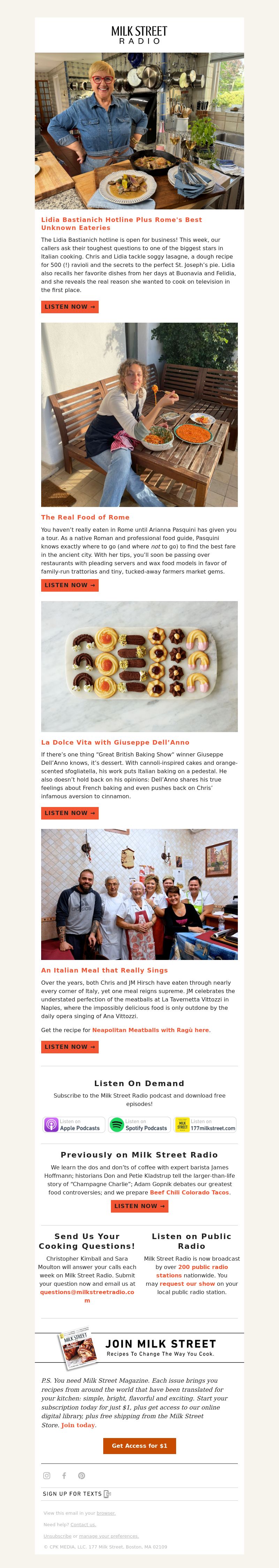This screenshot has width=279, height=1568.
Task: Open the Join today link
Action: click(78, 1425)
